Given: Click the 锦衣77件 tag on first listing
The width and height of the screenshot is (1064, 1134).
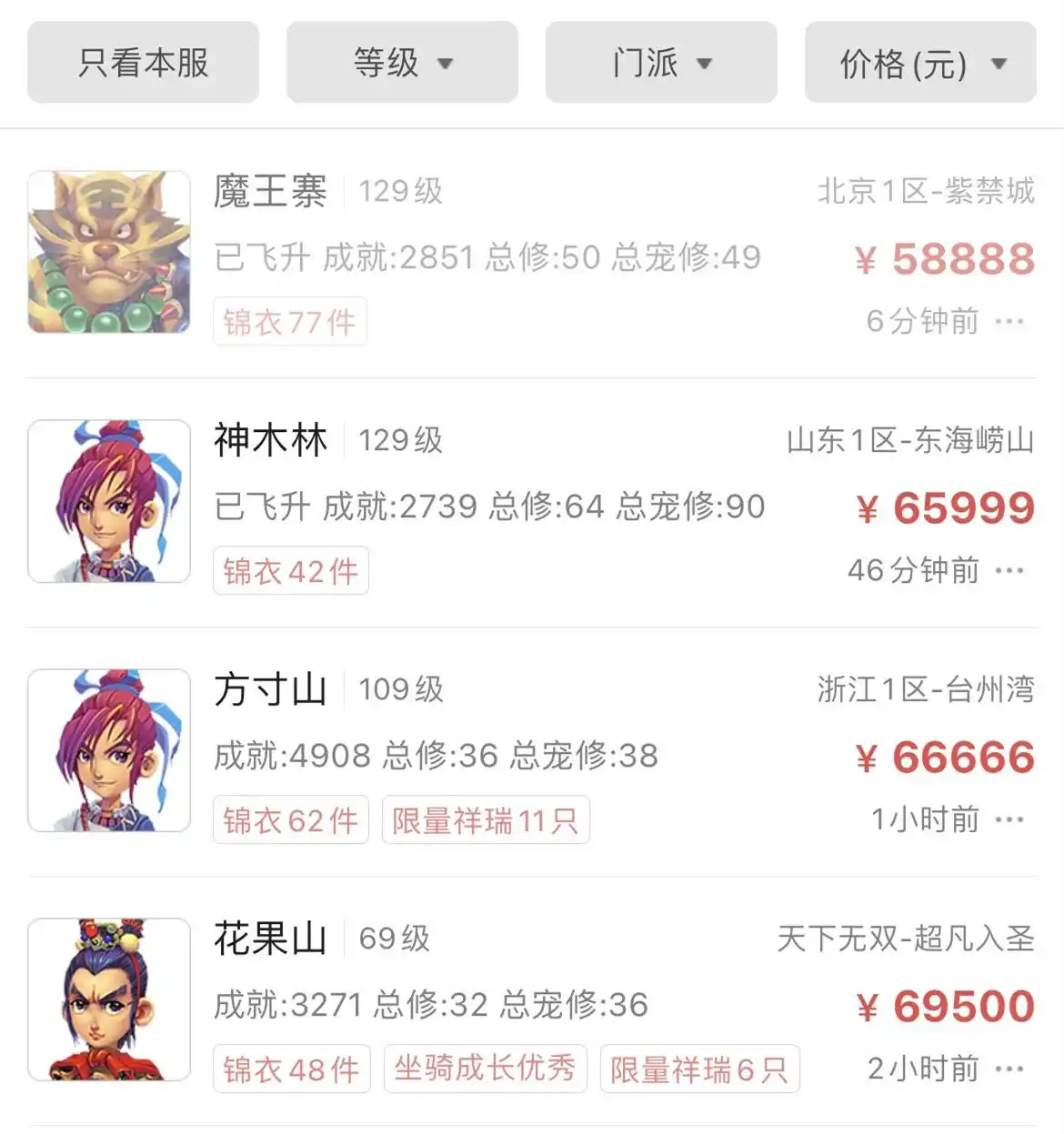Looking at the screenshot, I should tap(289, 321).
